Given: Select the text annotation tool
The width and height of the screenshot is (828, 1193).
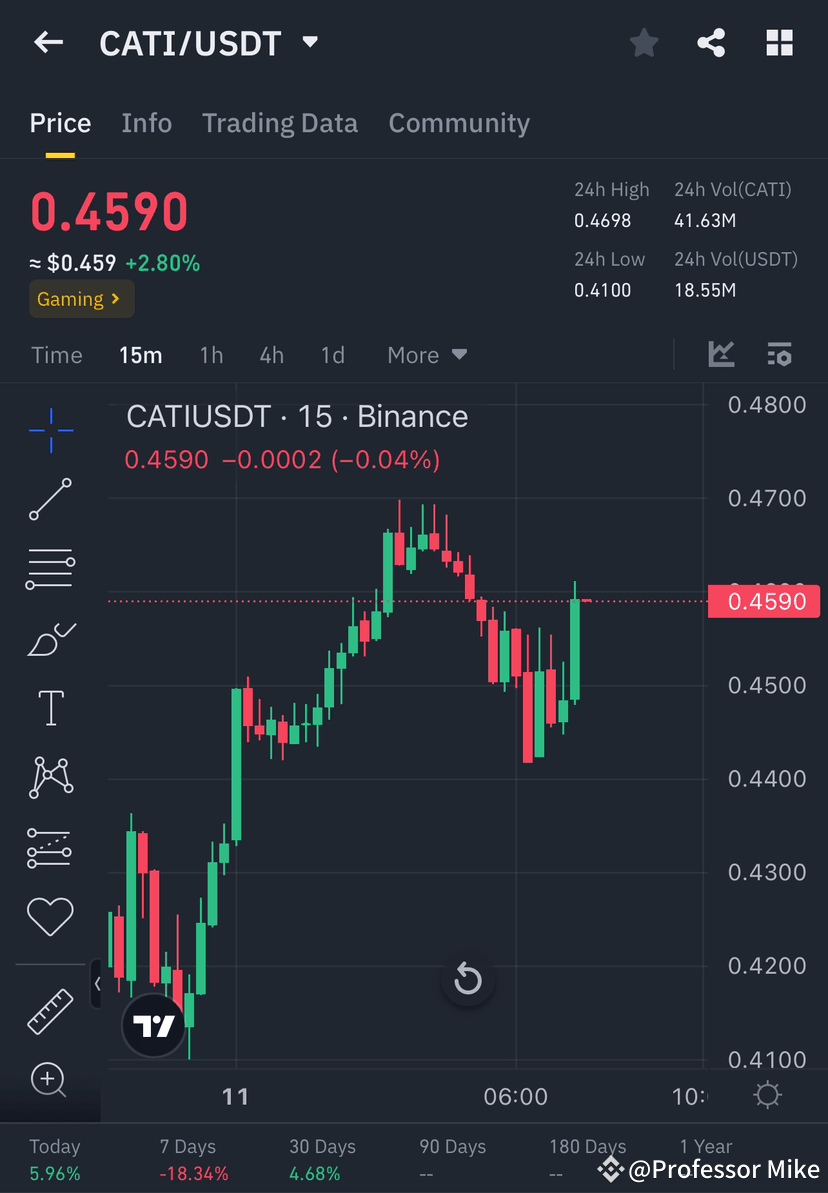Looking at the screenshot, I should [50, 707].
